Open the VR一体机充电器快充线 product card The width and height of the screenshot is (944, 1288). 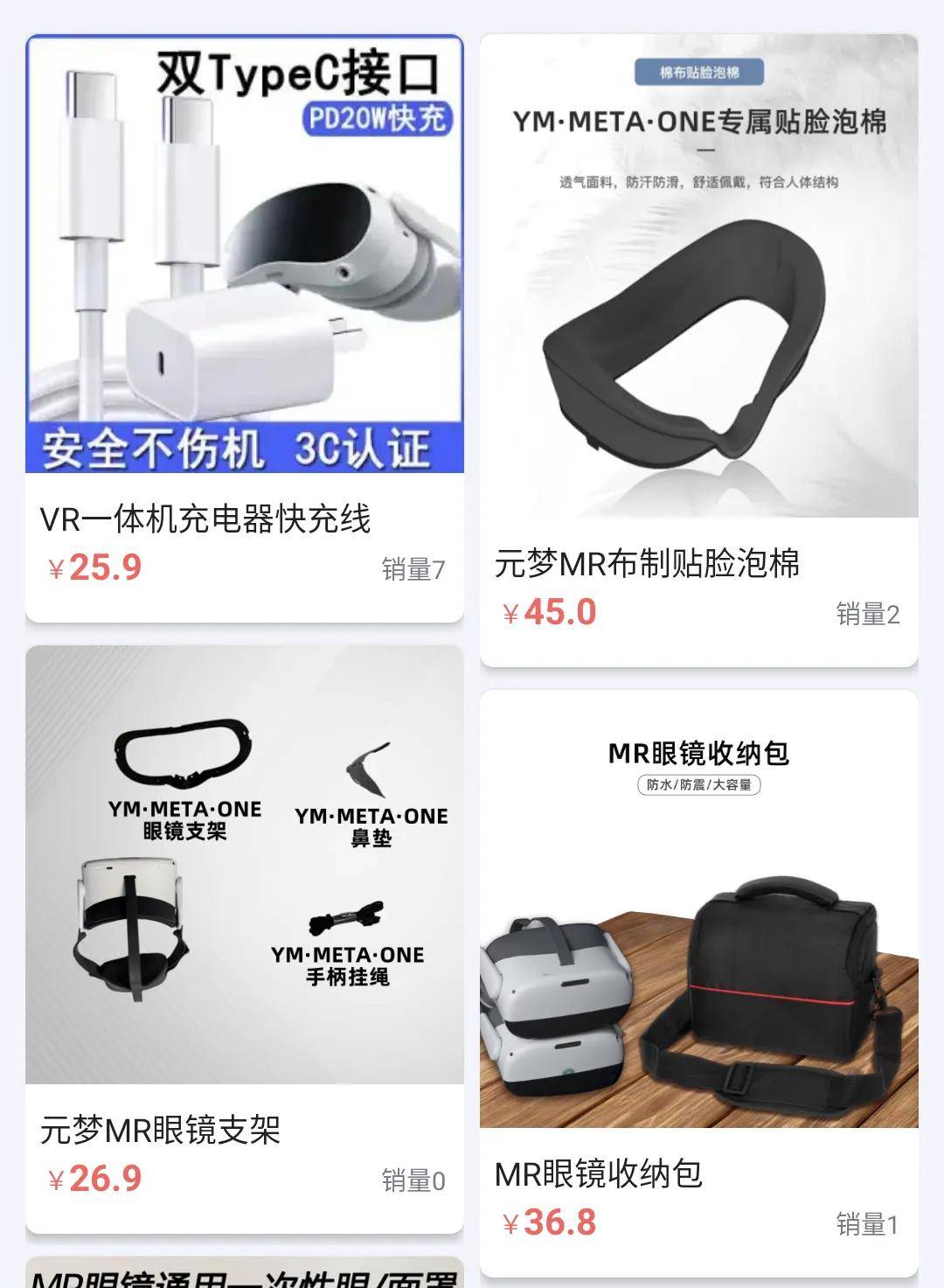[x=245, y=328]
